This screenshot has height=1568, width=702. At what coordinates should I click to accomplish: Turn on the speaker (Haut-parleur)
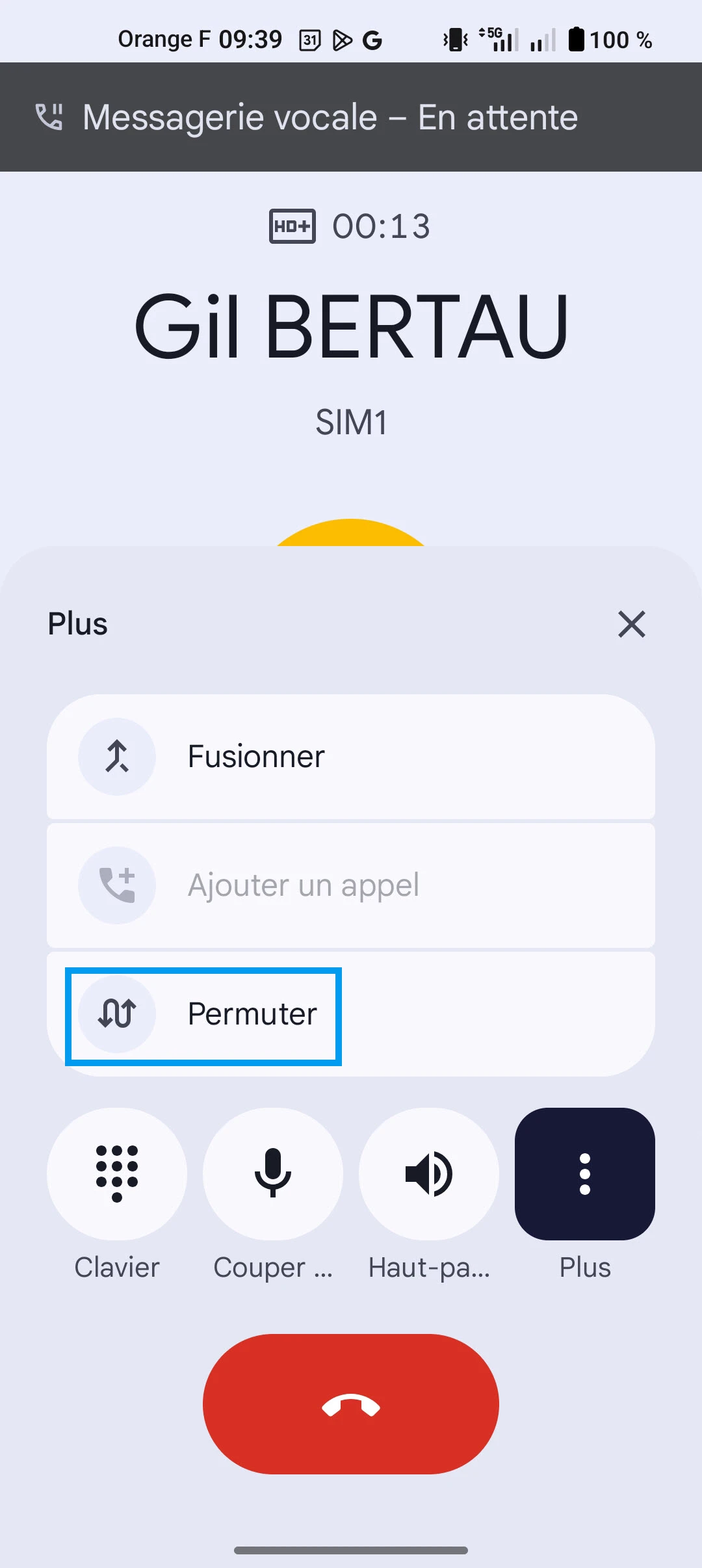[x=429, y=1174]
